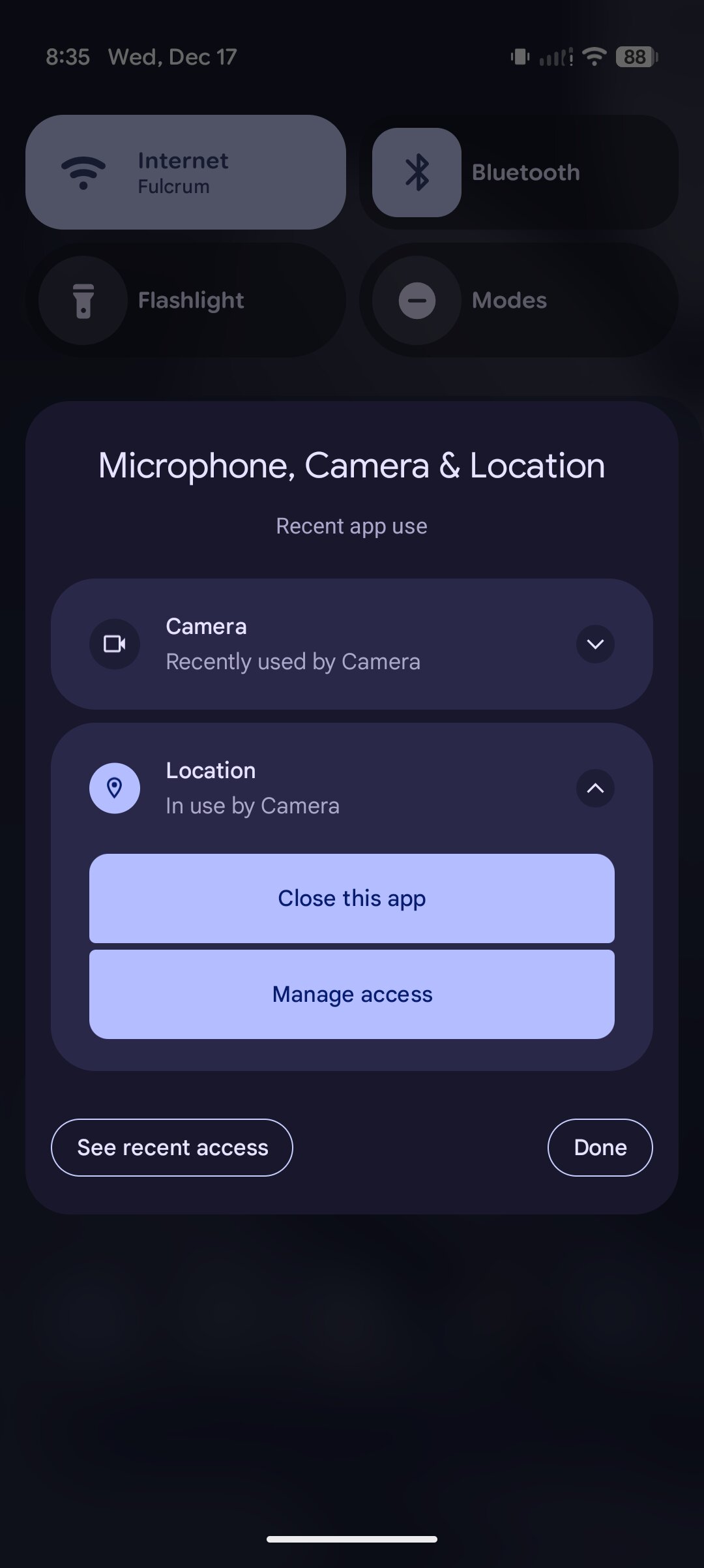This screenshot has width=704, height=1568.
Task: Tap Close this app button
Action: coord(351,898)
